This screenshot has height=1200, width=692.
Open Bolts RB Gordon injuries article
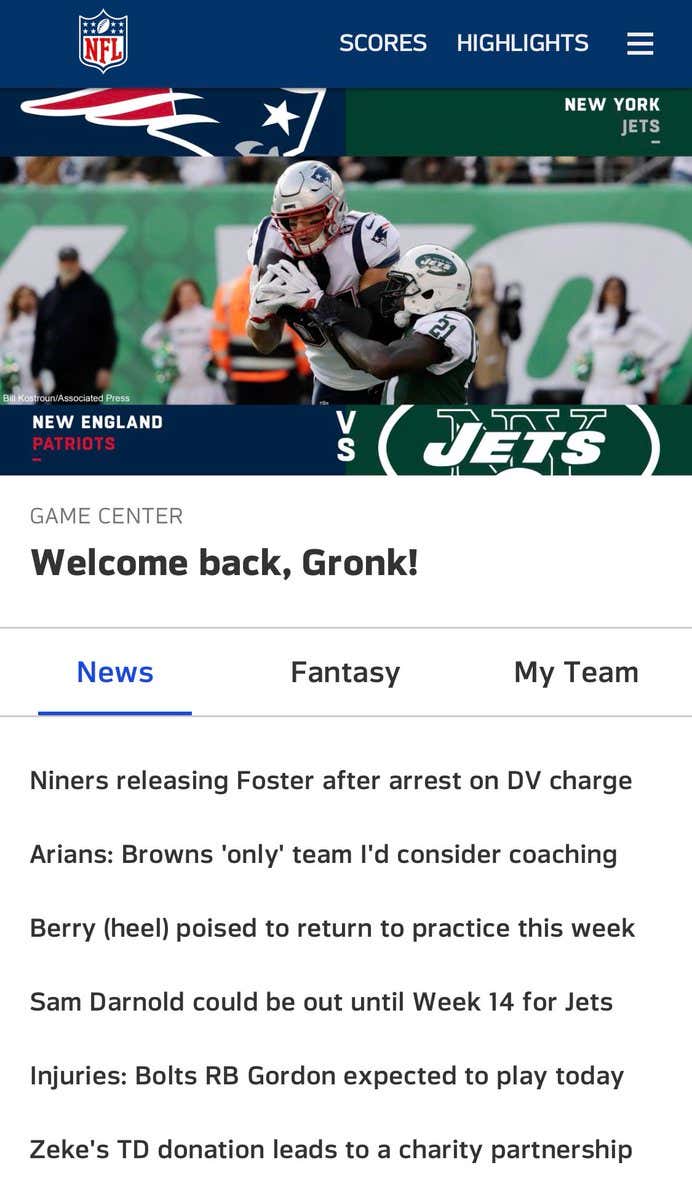(x=327, y=1076)
